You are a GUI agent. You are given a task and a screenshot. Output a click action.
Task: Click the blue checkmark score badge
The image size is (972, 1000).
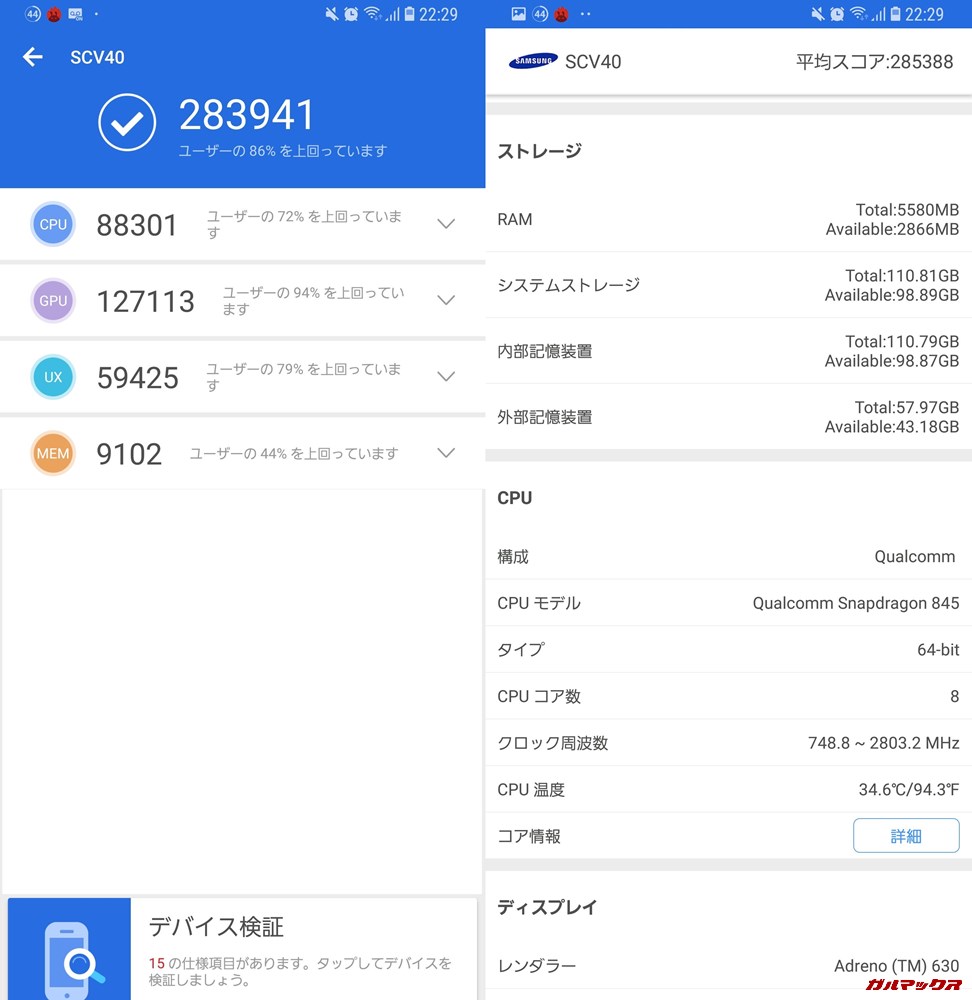(x=126, y=124)
